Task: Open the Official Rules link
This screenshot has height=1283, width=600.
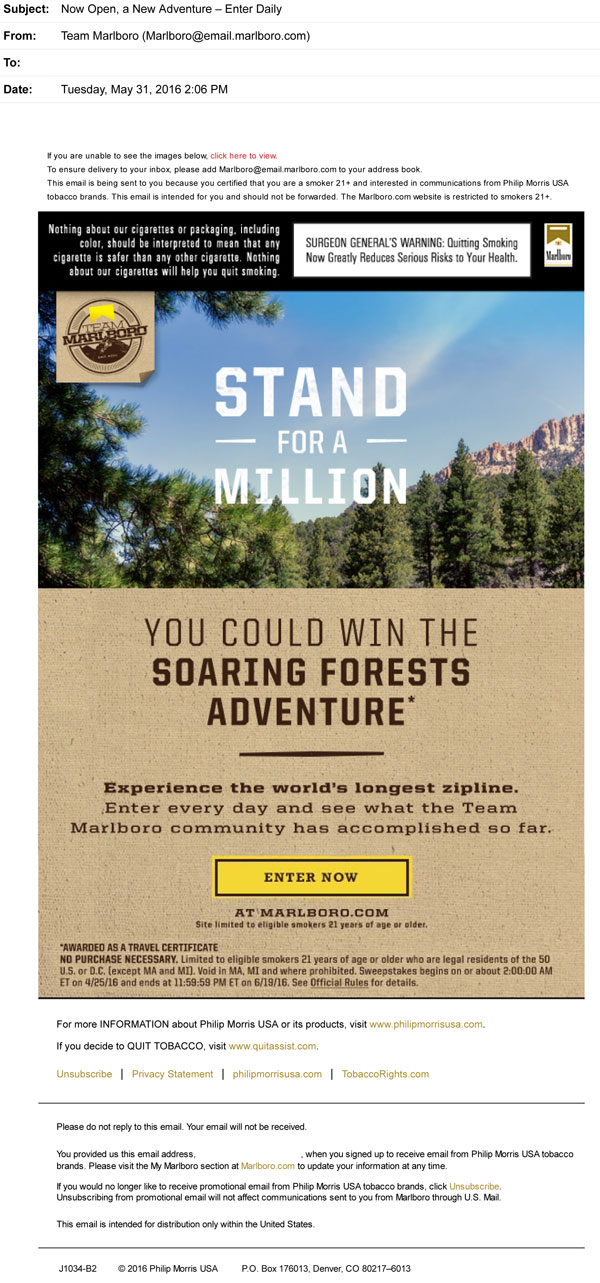Action: [339, 983]
